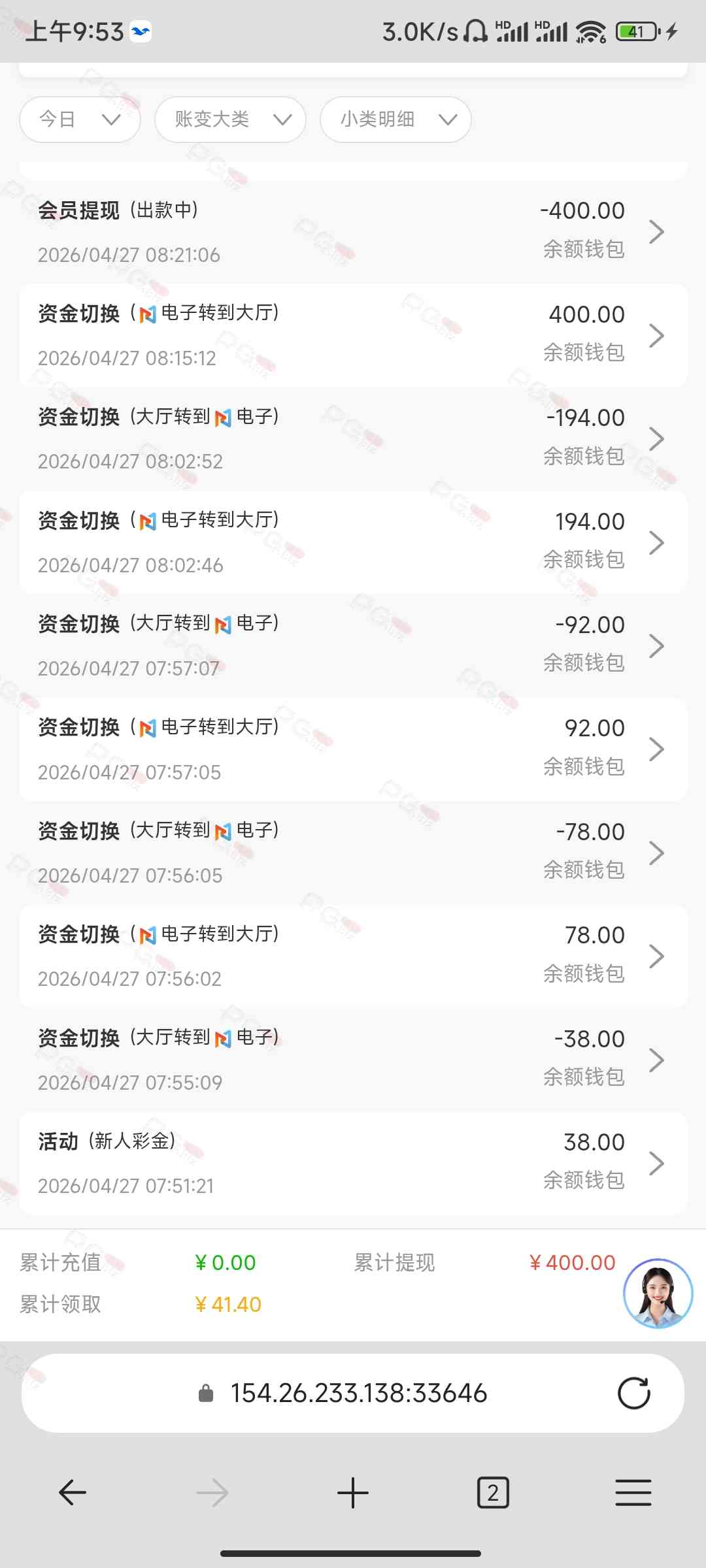This screenshot has height=1568, width=706.
Task: Open the browser hamburger menu
Action: coord(633,1493)
